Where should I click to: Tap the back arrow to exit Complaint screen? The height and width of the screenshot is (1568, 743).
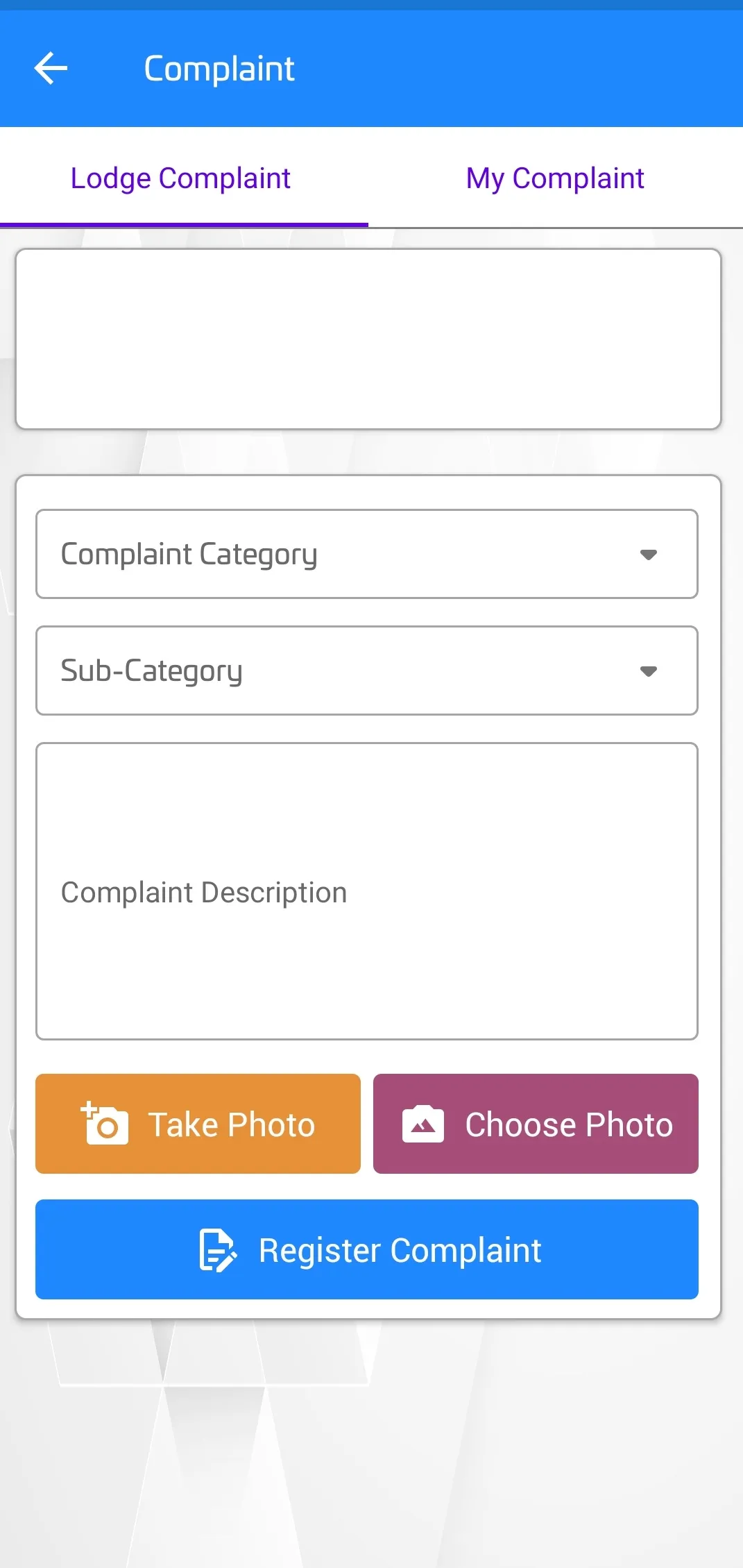pyautogui.click(x=50, y=67)
